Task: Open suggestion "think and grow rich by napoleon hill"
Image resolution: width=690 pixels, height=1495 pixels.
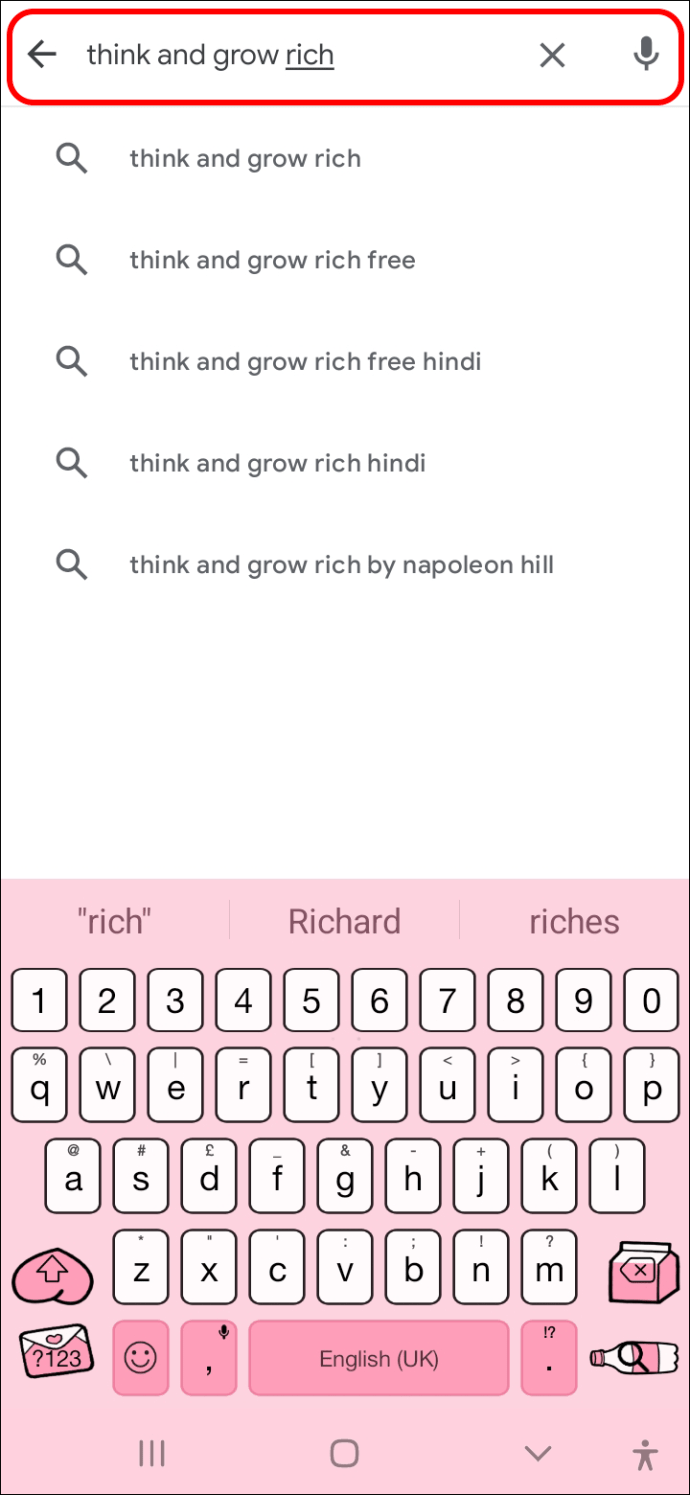Action: (345, 565)
